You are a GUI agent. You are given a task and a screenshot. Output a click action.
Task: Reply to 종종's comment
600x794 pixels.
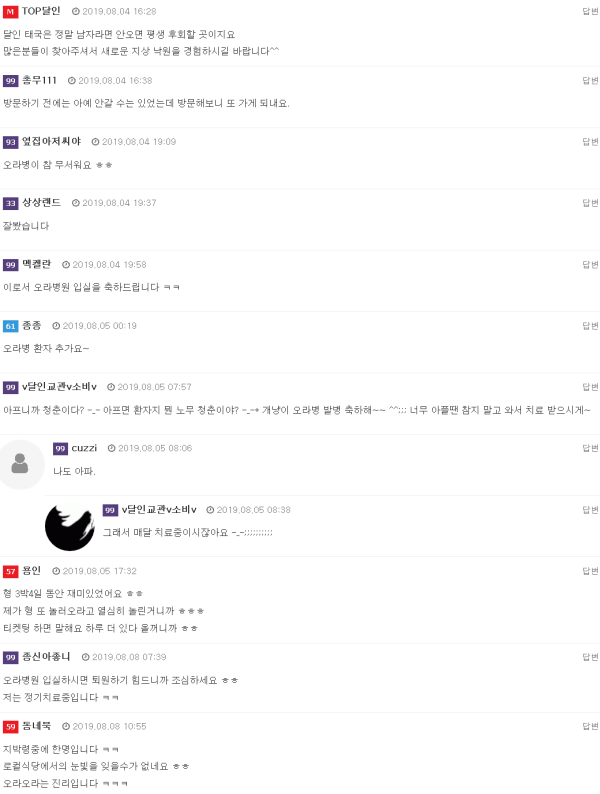click(590, 325)
